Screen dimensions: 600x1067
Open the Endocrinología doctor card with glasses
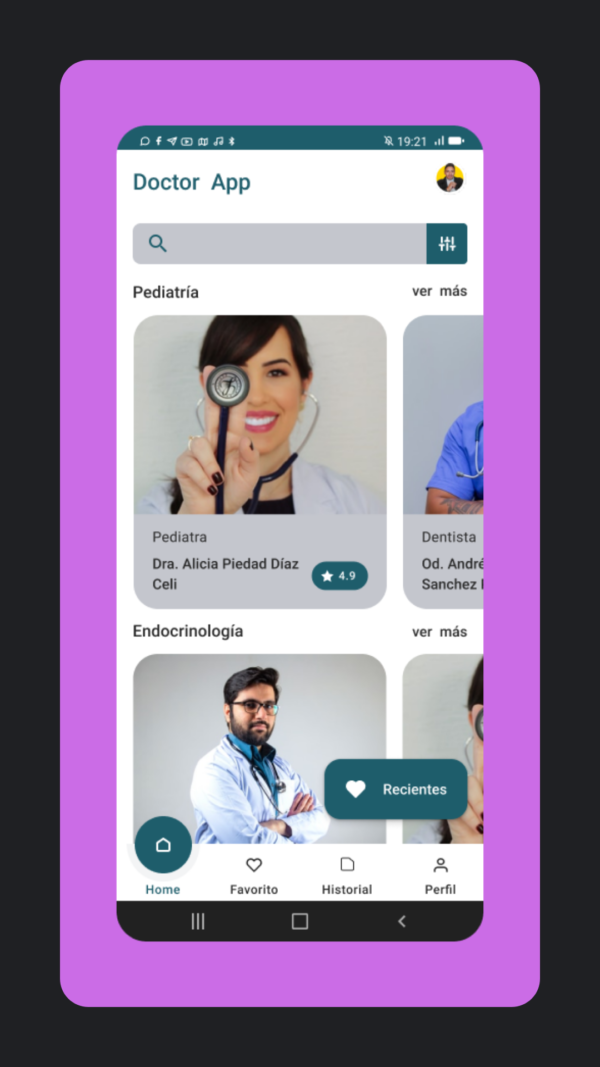(260, 749)
